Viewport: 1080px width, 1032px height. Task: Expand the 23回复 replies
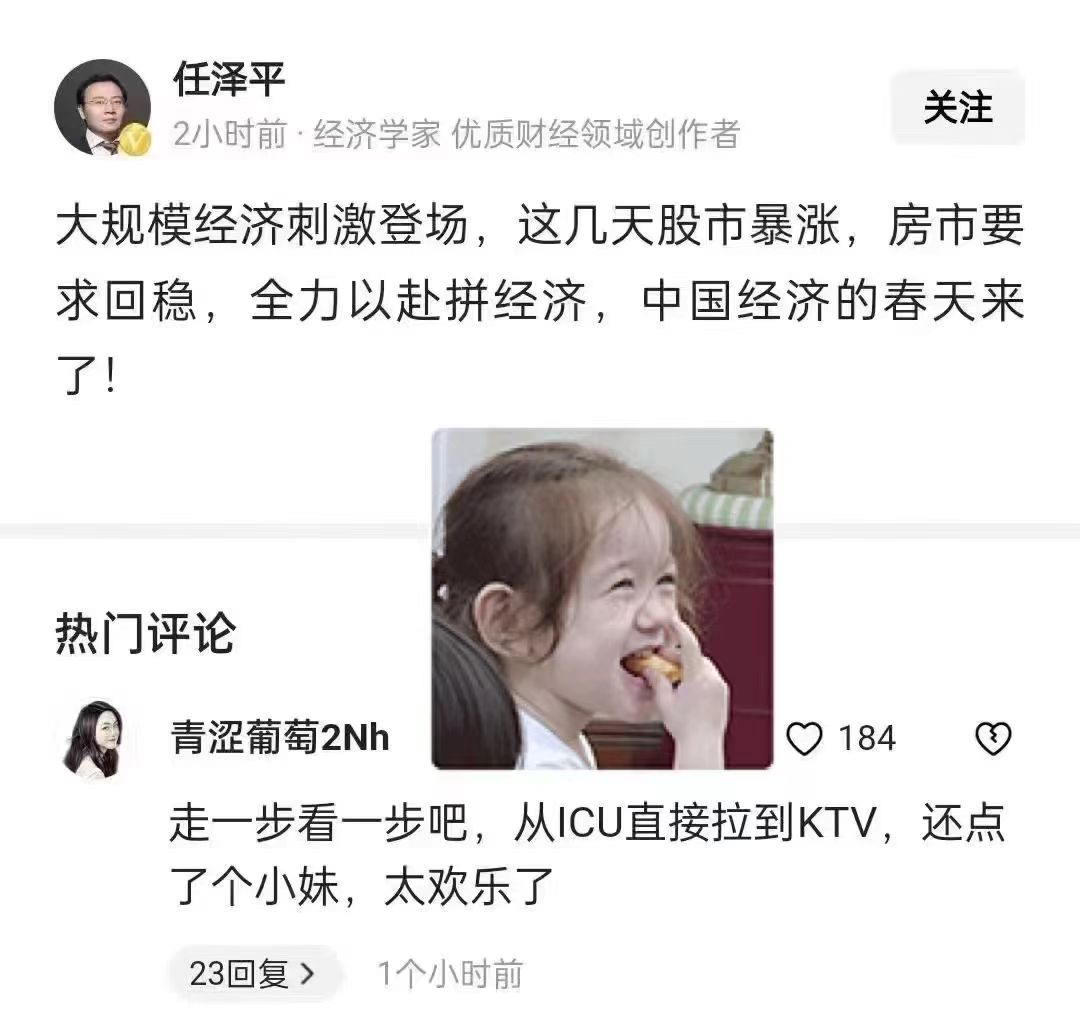click(253, 973)
